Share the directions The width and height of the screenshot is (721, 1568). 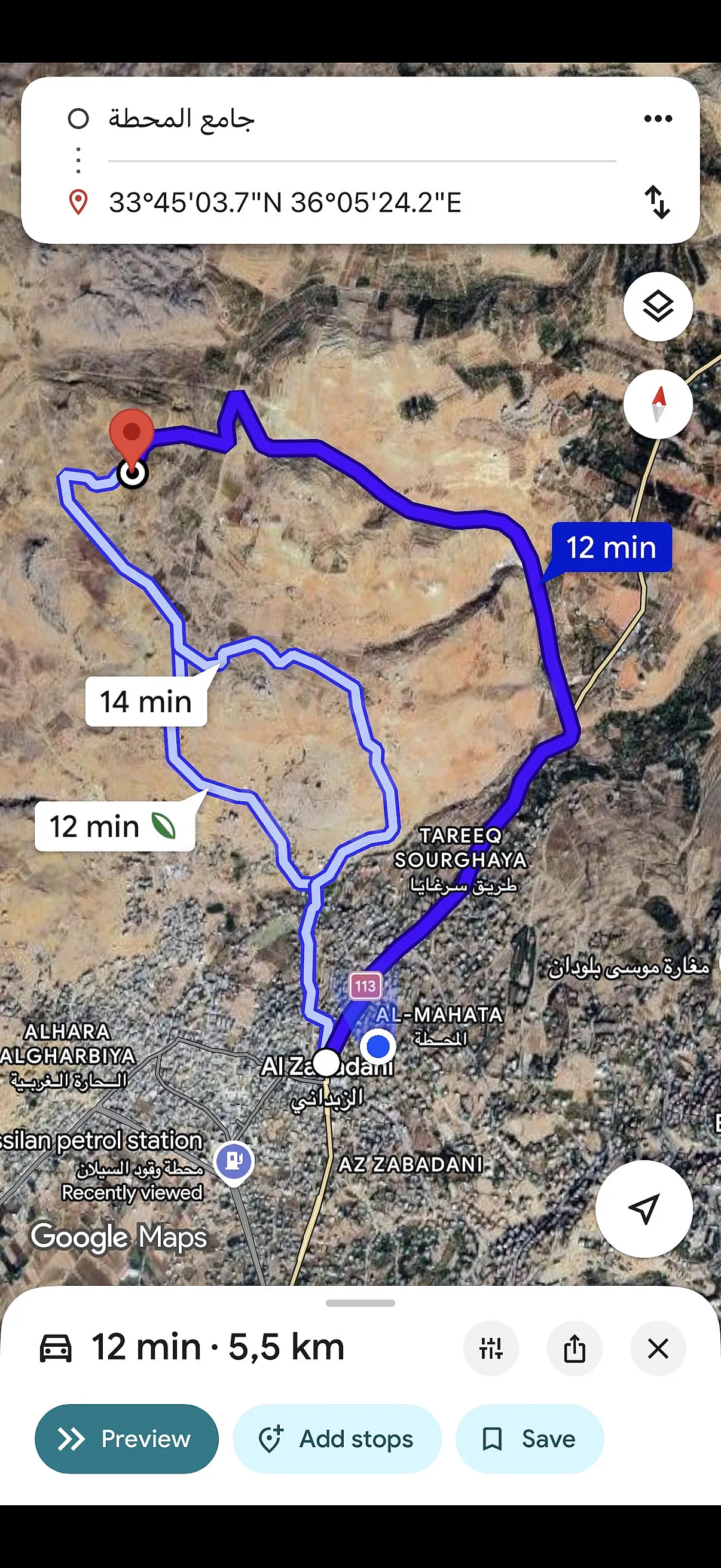(x=575, y=1348)
